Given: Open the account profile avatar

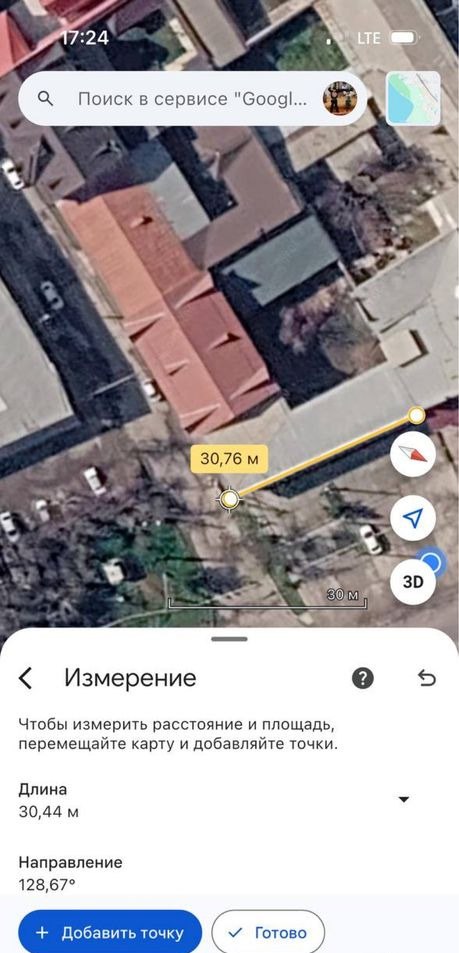Looking at the screenshot, I should [x=339, y=98].
